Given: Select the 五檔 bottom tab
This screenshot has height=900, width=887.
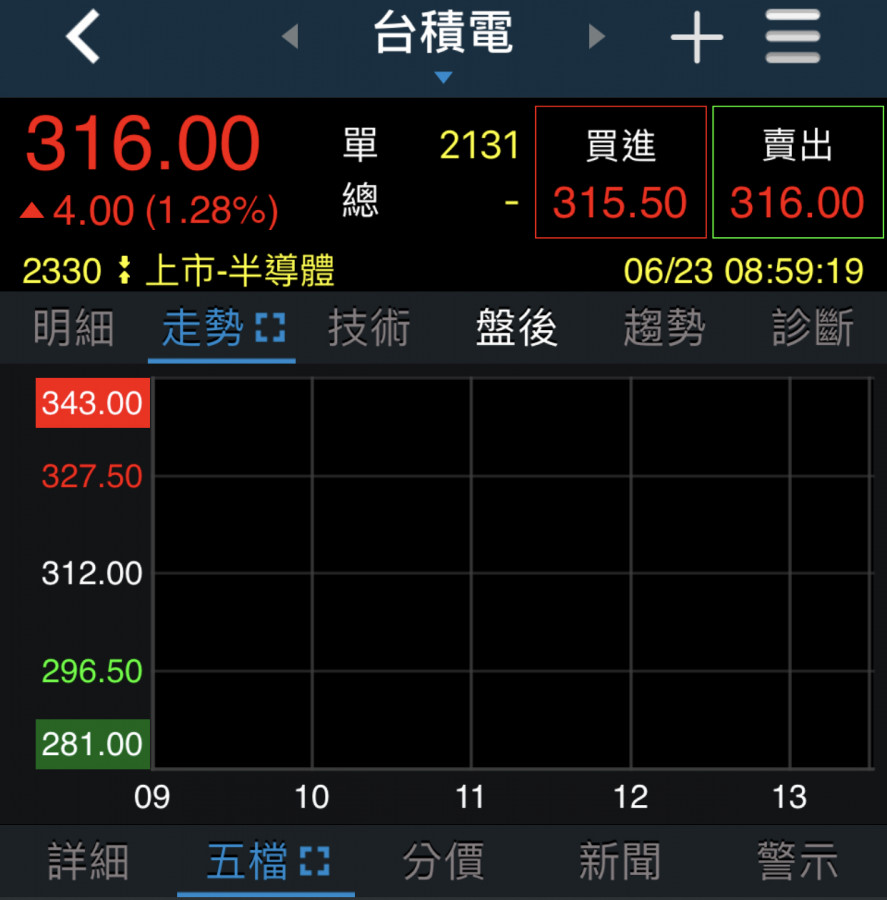Looking at the screenshot, I should click(x=266, y=861).
